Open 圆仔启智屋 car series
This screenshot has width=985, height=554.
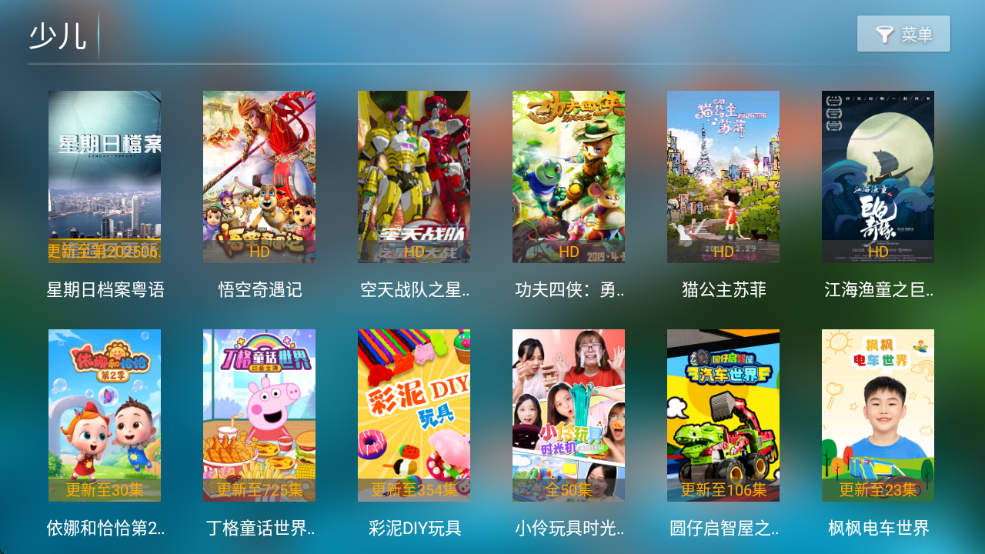click(x=723, y=415)
